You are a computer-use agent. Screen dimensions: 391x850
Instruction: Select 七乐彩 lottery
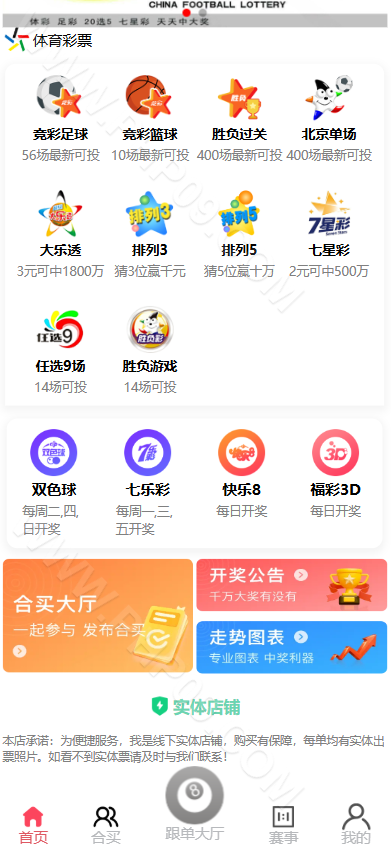pyautogui.click(x=148, y=482)
